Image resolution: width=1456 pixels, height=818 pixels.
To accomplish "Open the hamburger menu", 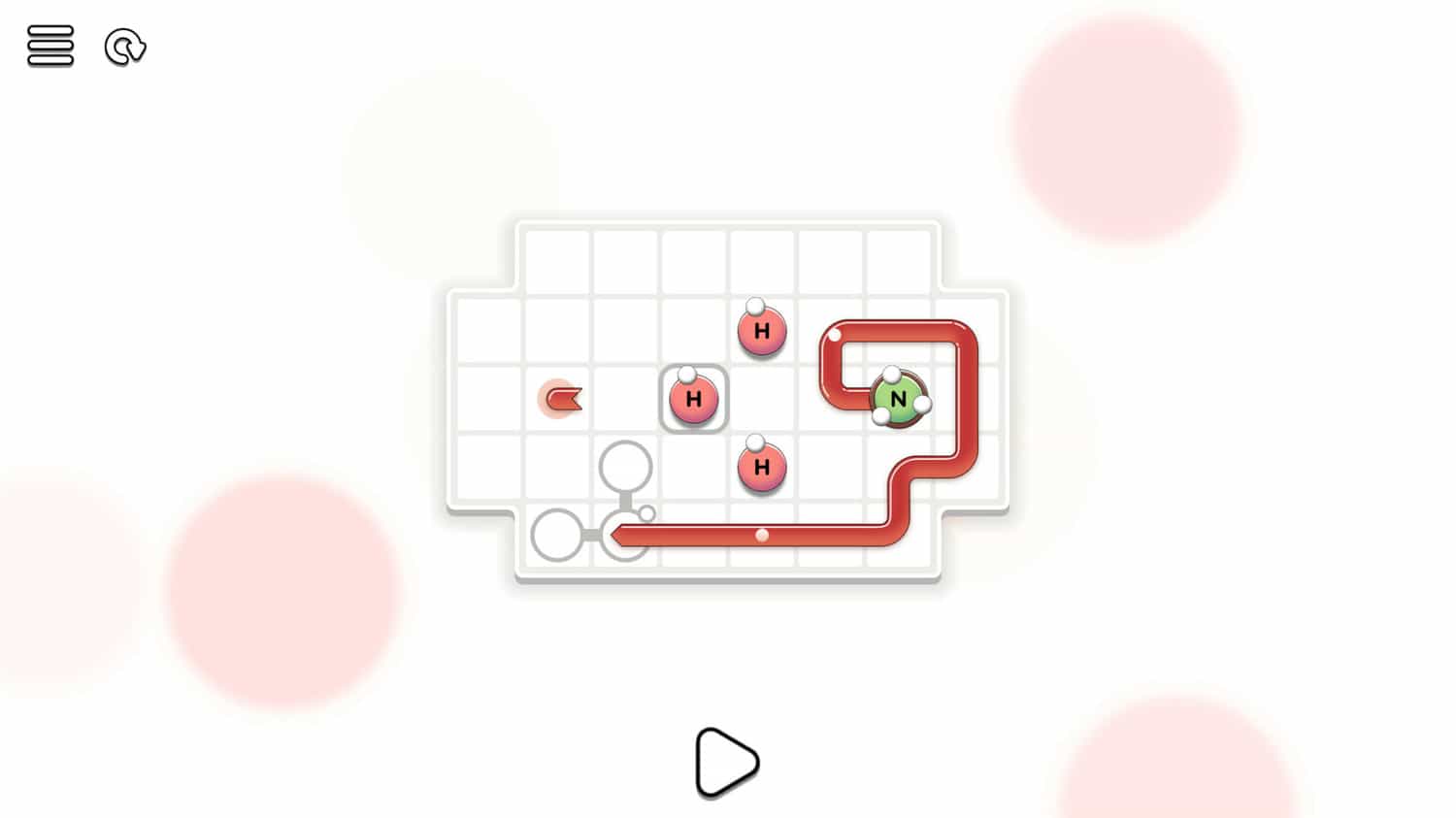I will pyautogui.click(x=50, y=46).
